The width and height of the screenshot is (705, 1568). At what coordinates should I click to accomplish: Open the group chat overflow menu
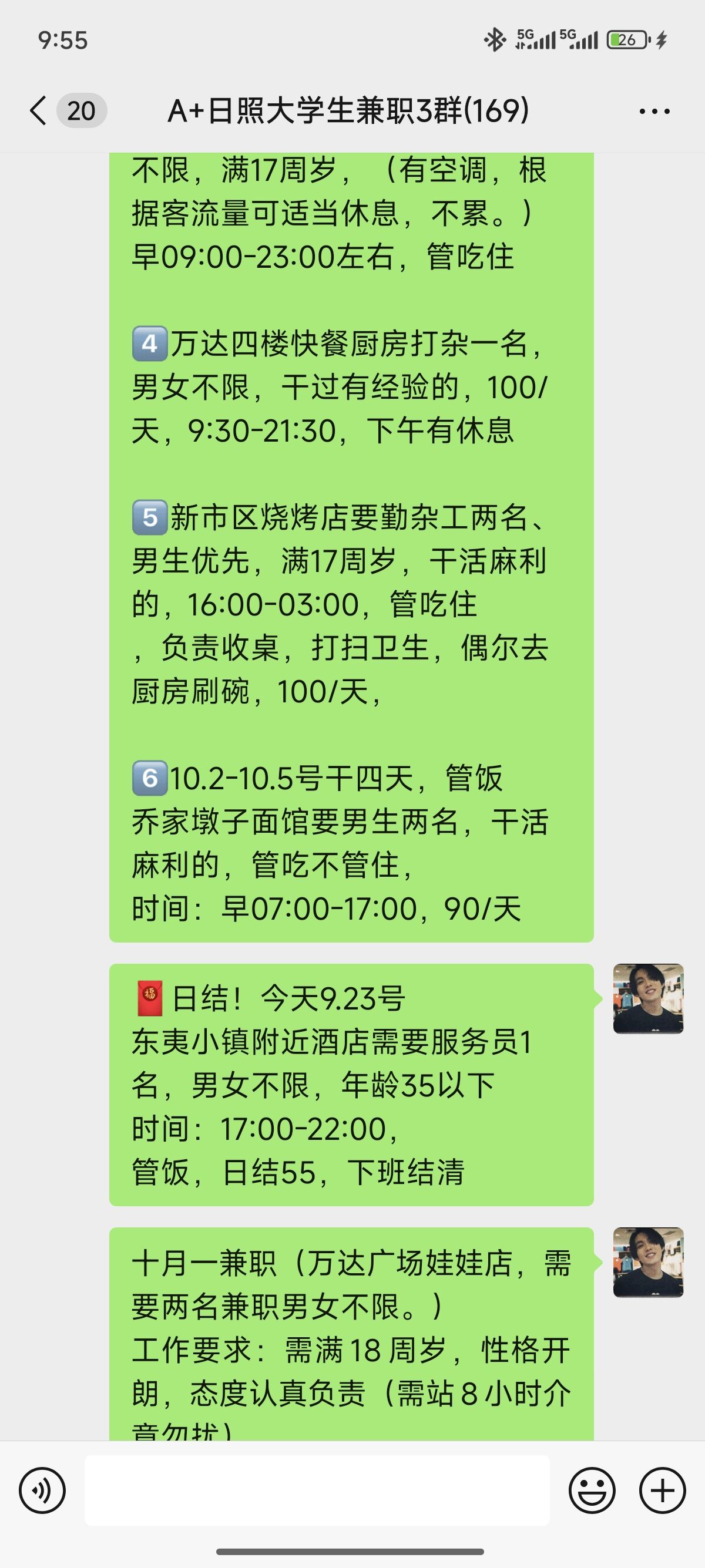pyautogui.click(x=654, y=112)
